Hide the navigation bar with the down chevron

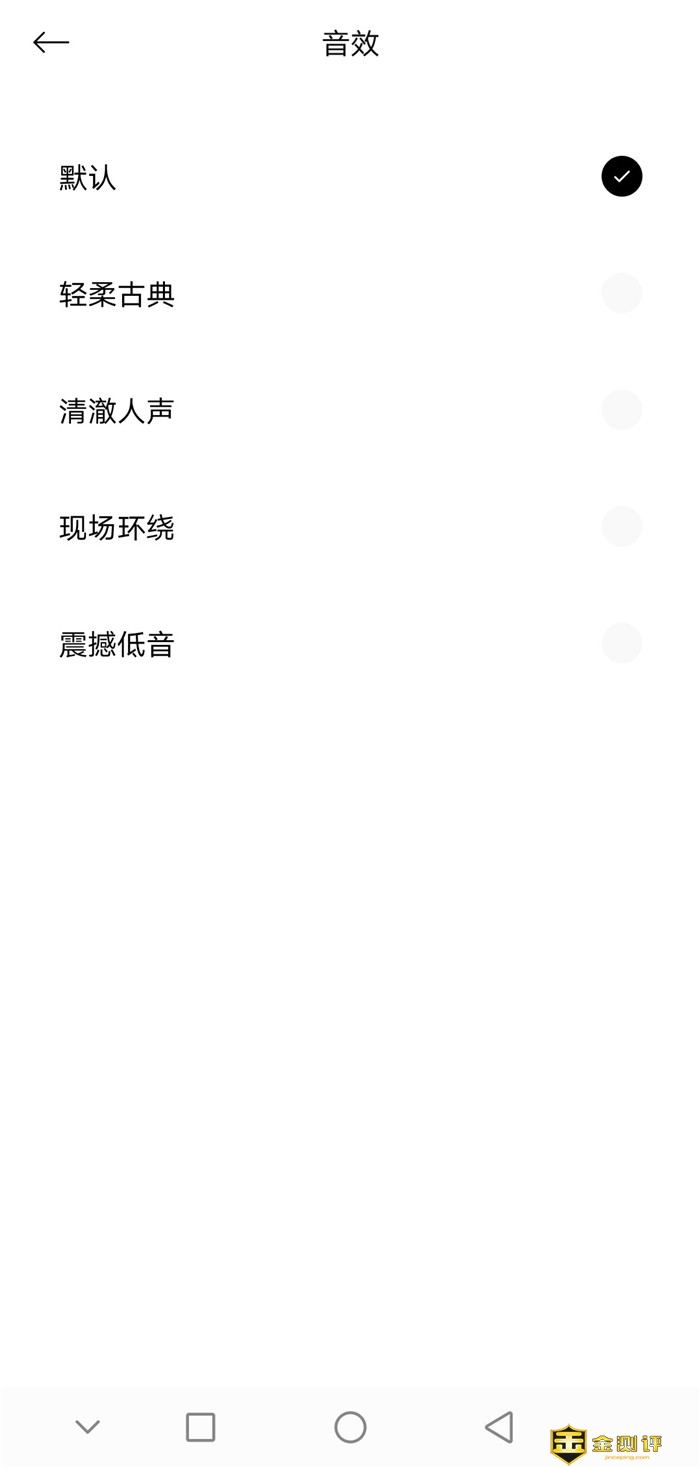tap(88, 1427)
